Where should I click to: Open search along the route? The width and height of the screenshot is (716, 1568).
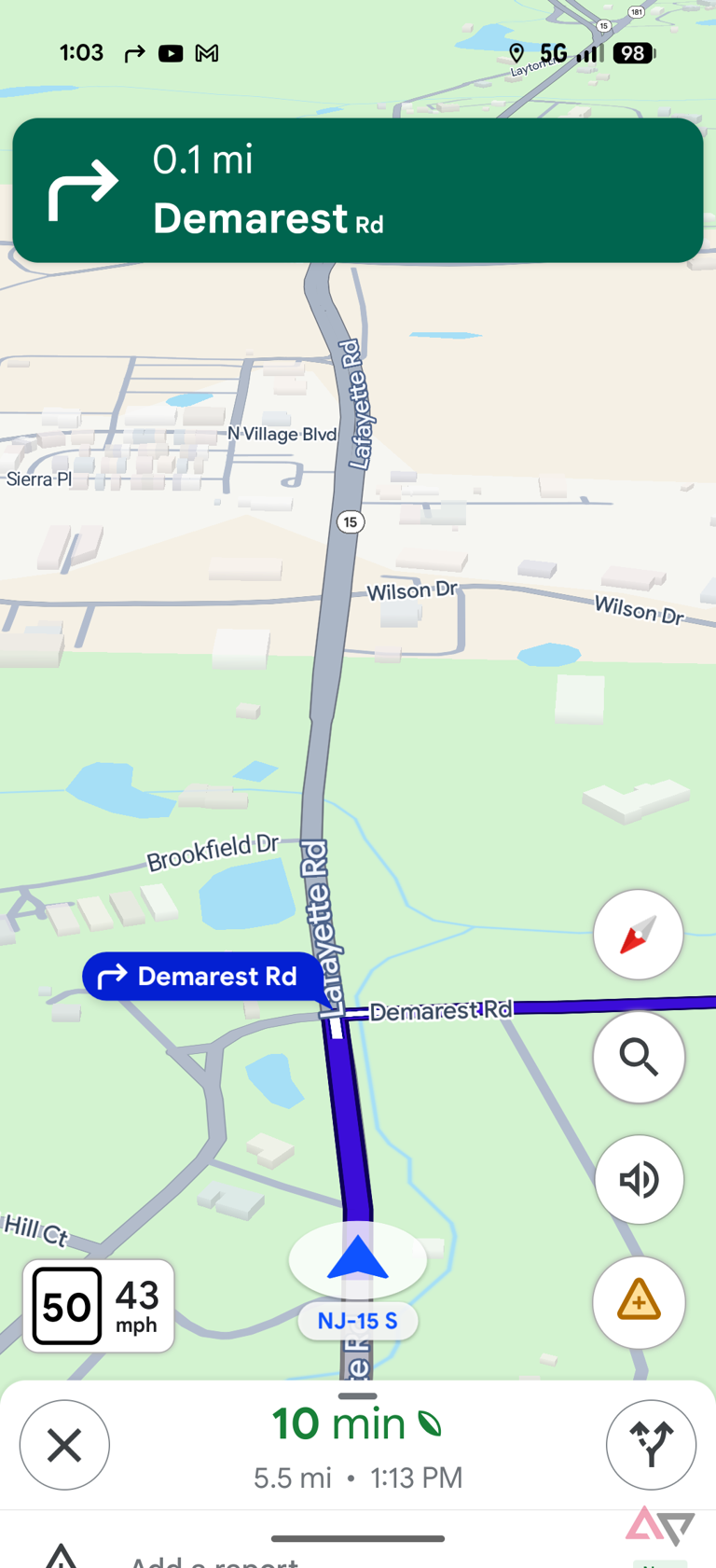tap(639, 1057)
